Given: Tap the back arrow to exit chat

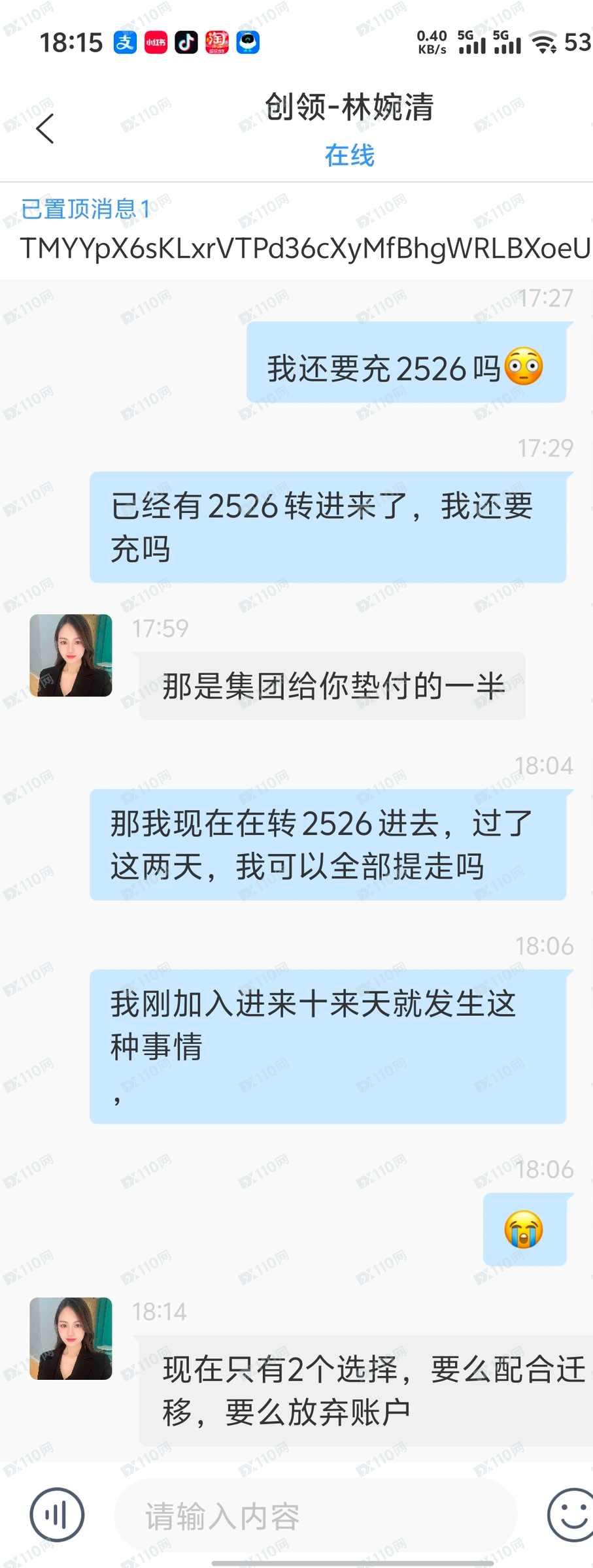Looking at the screenshot, I should [44, 129].
